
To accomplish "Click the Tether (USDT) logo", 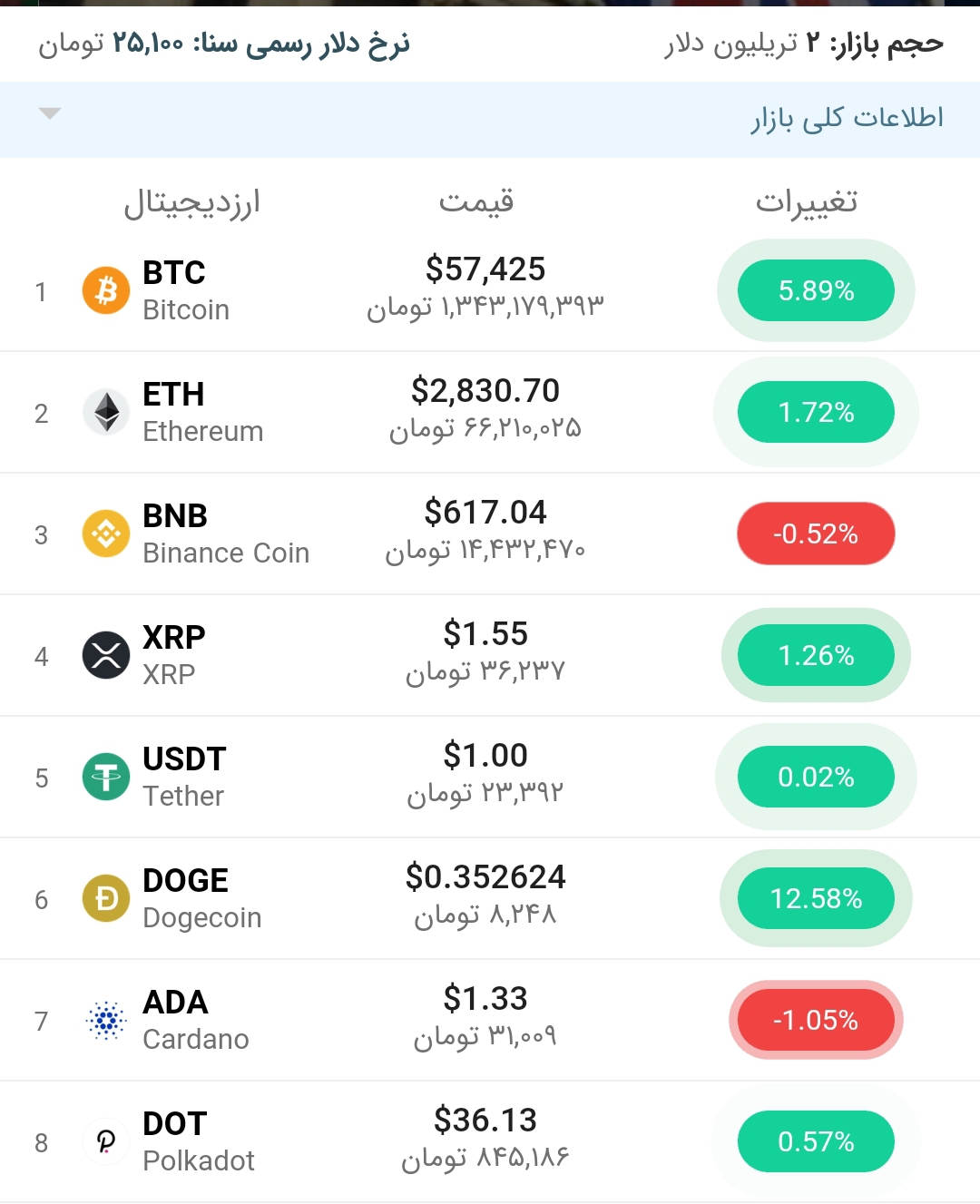I will coord(106,777).
